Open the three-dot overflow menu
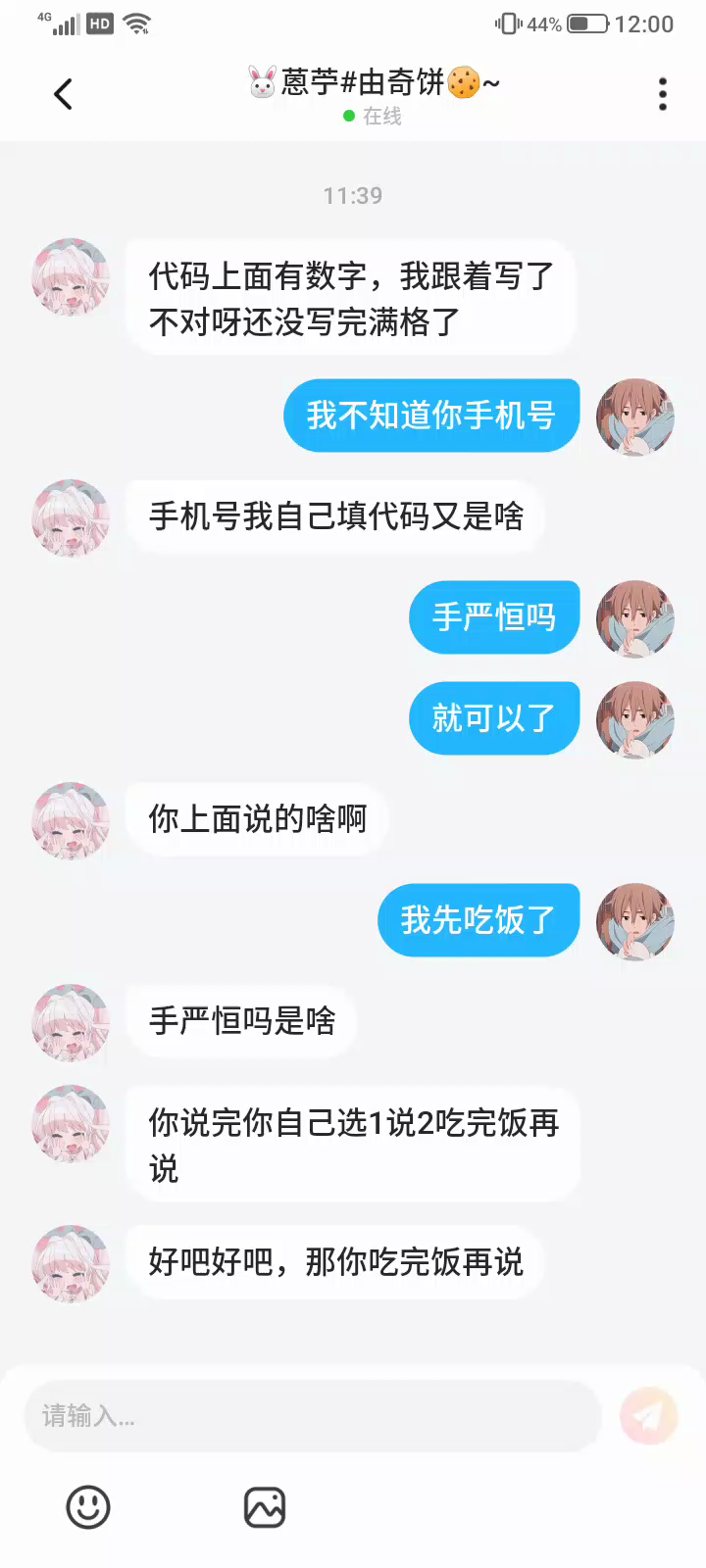 (x=663, y=94)
